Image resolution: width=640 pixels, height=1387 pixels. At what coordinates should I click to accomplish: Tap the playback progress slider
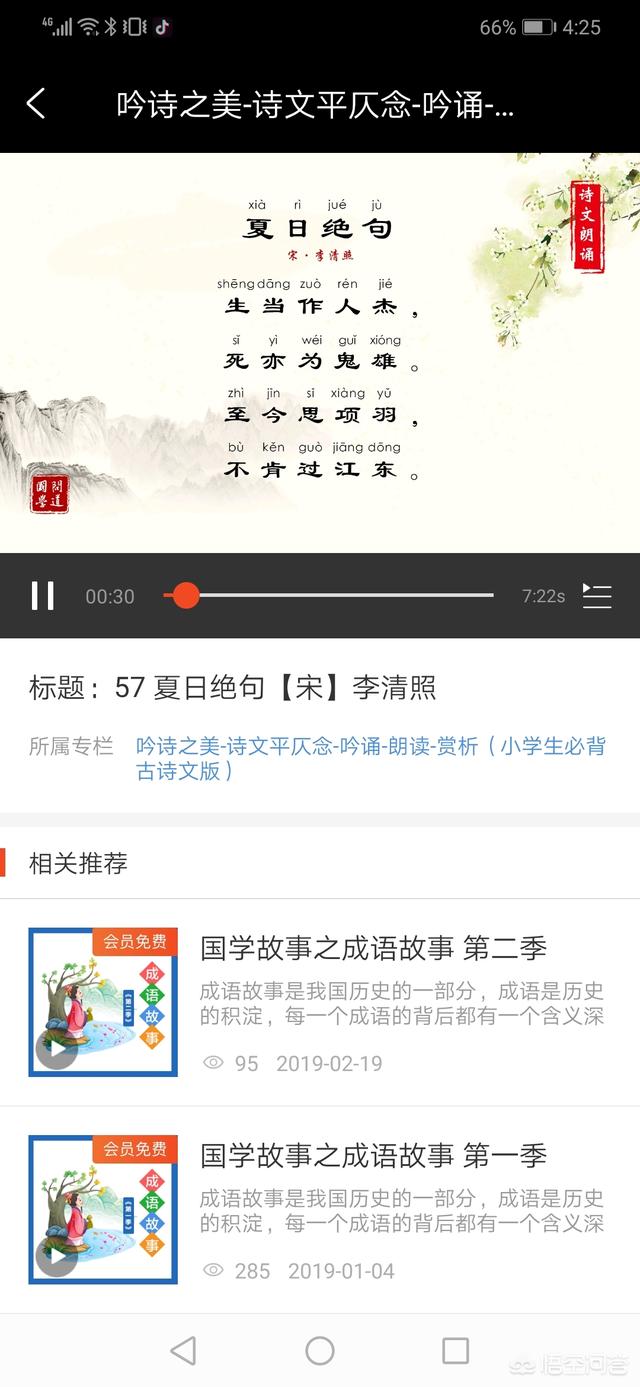click(x=328, y=595)
